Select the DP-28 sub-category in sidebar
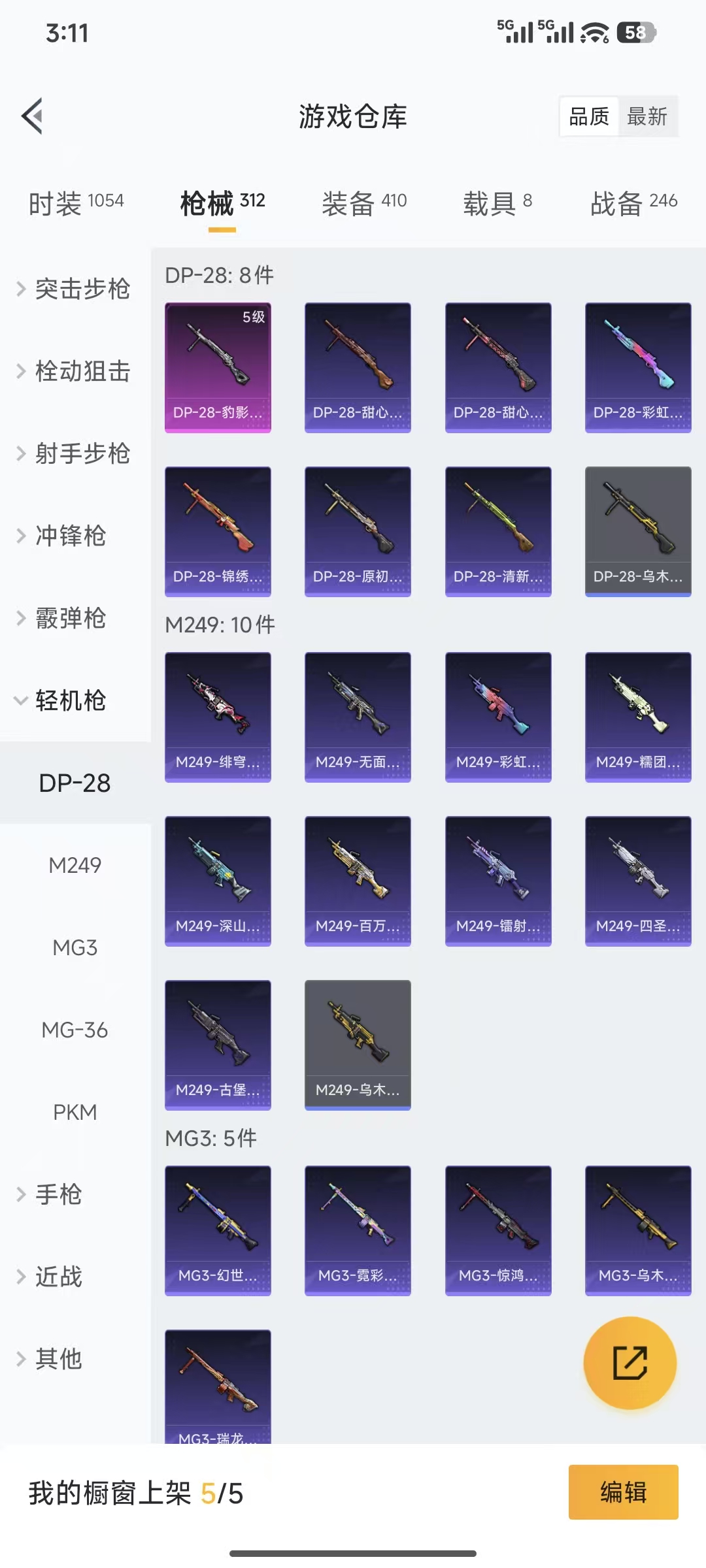This screenshot has height=1568, width=706. pyautogui.click(x=74, y=783)
